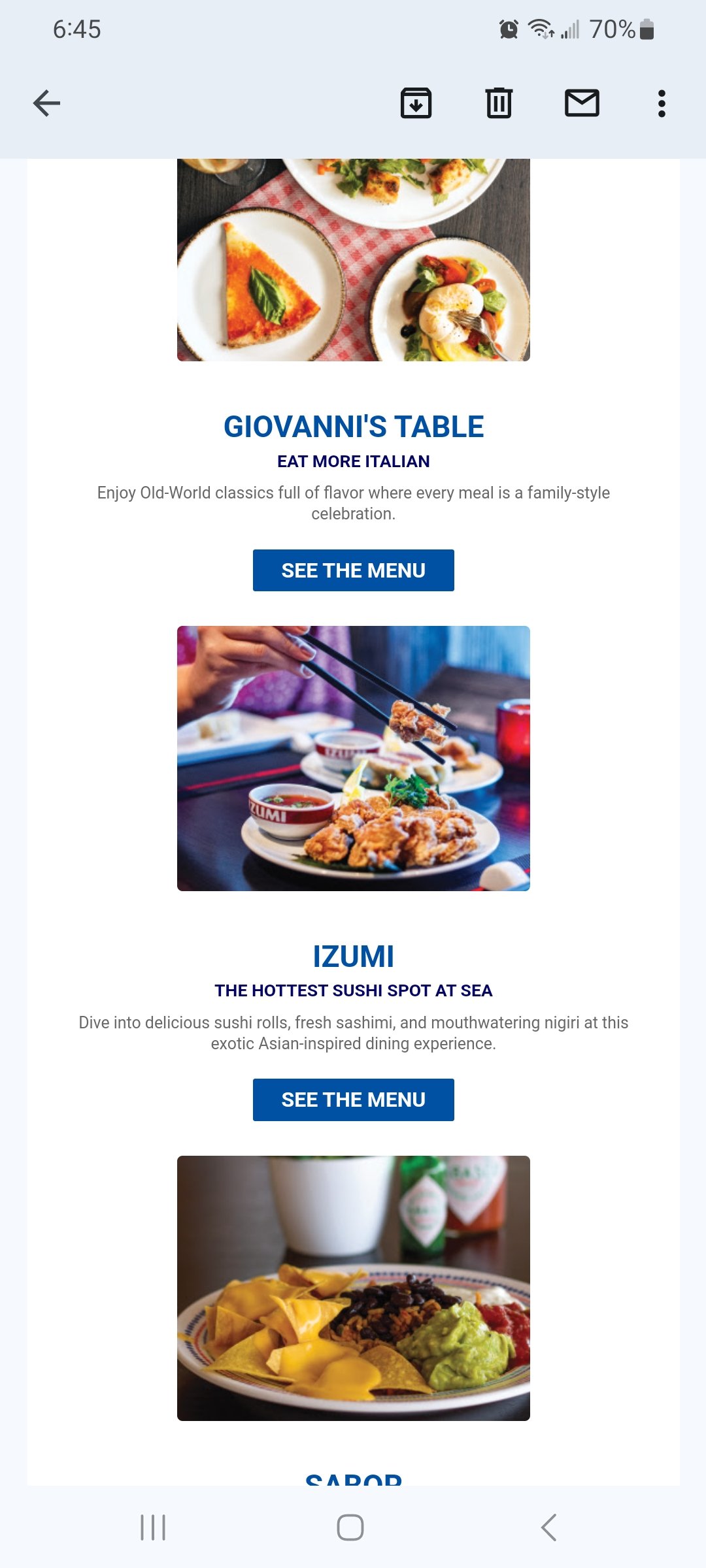Delete this email
Image resolution: width=706 pixels, height=1568 pixels.
499,103
